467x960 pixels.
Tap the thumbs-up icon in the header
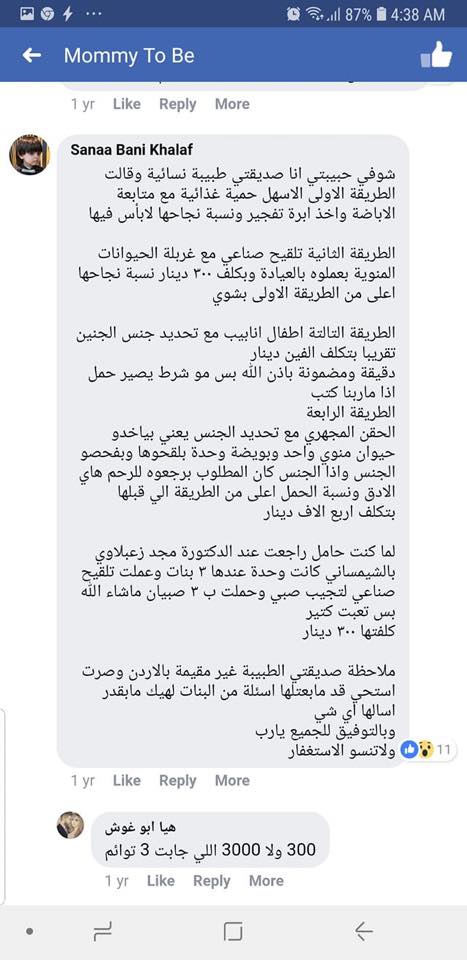click(x=436, y=55)
